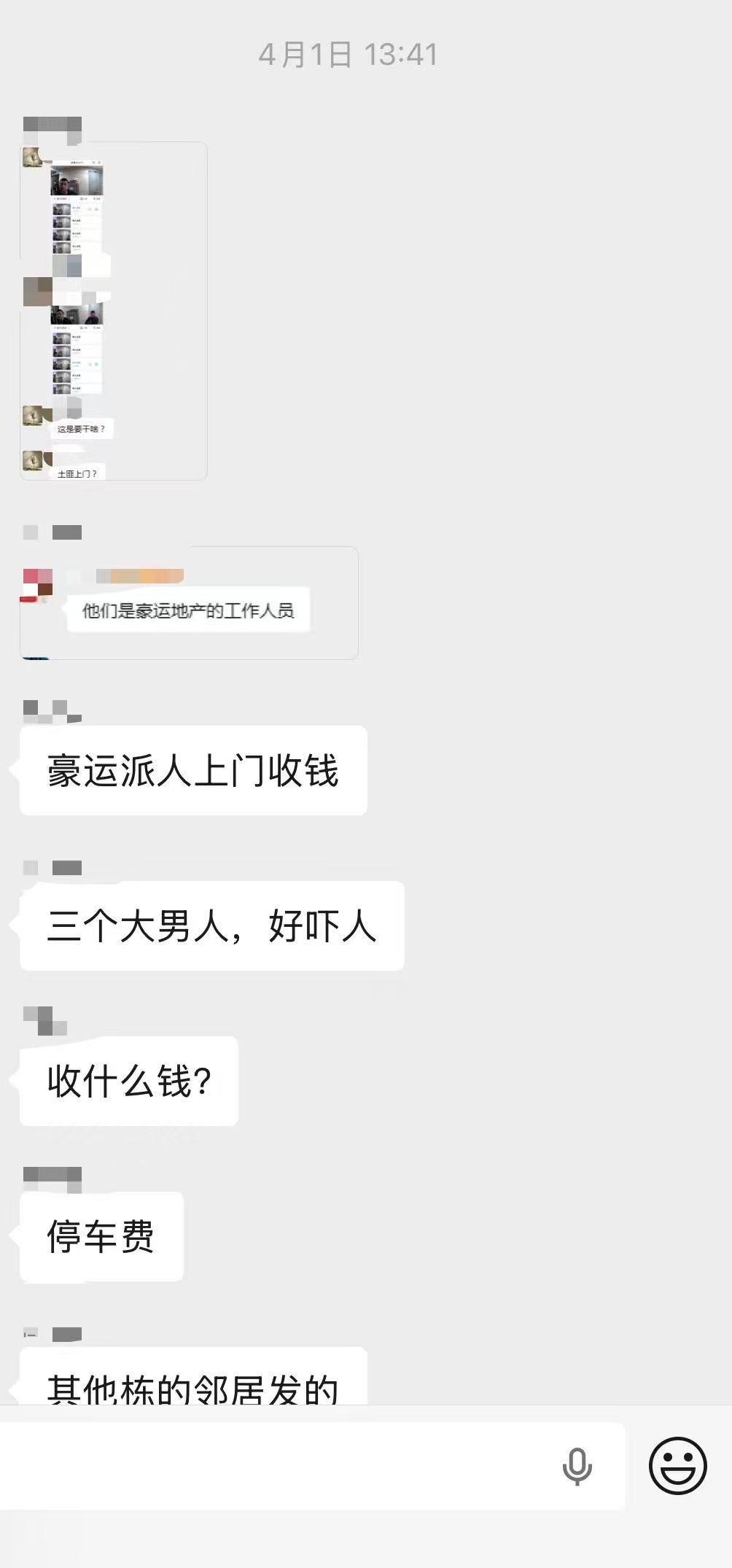Image resolution: width=732 pixels, height=1568 pixels.
Task: Open the forwarded chat screenshot image
Action: (114, 311)
